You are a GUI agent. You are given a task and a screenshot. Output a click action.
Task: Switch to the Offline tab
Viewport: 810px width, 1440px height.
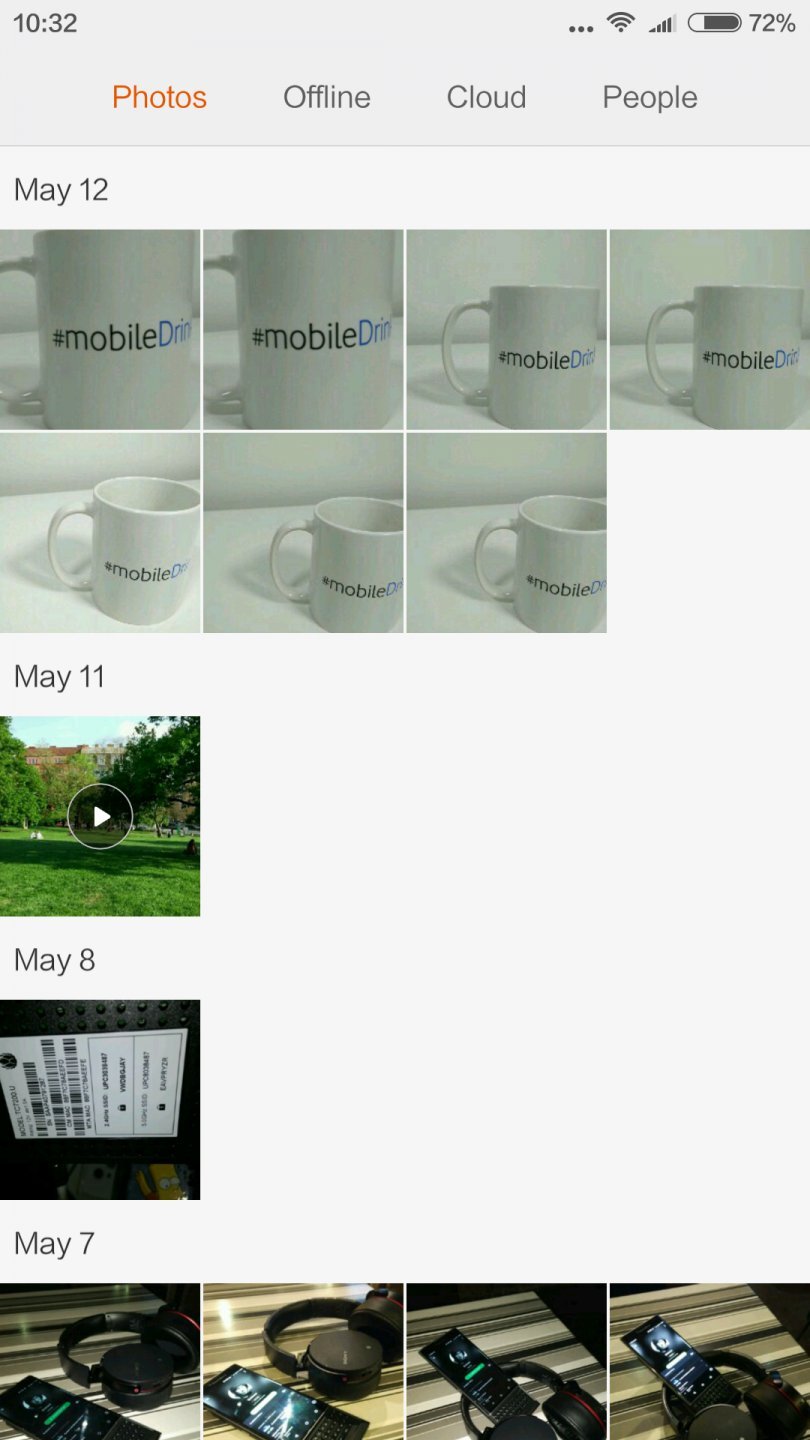(326, 97)
